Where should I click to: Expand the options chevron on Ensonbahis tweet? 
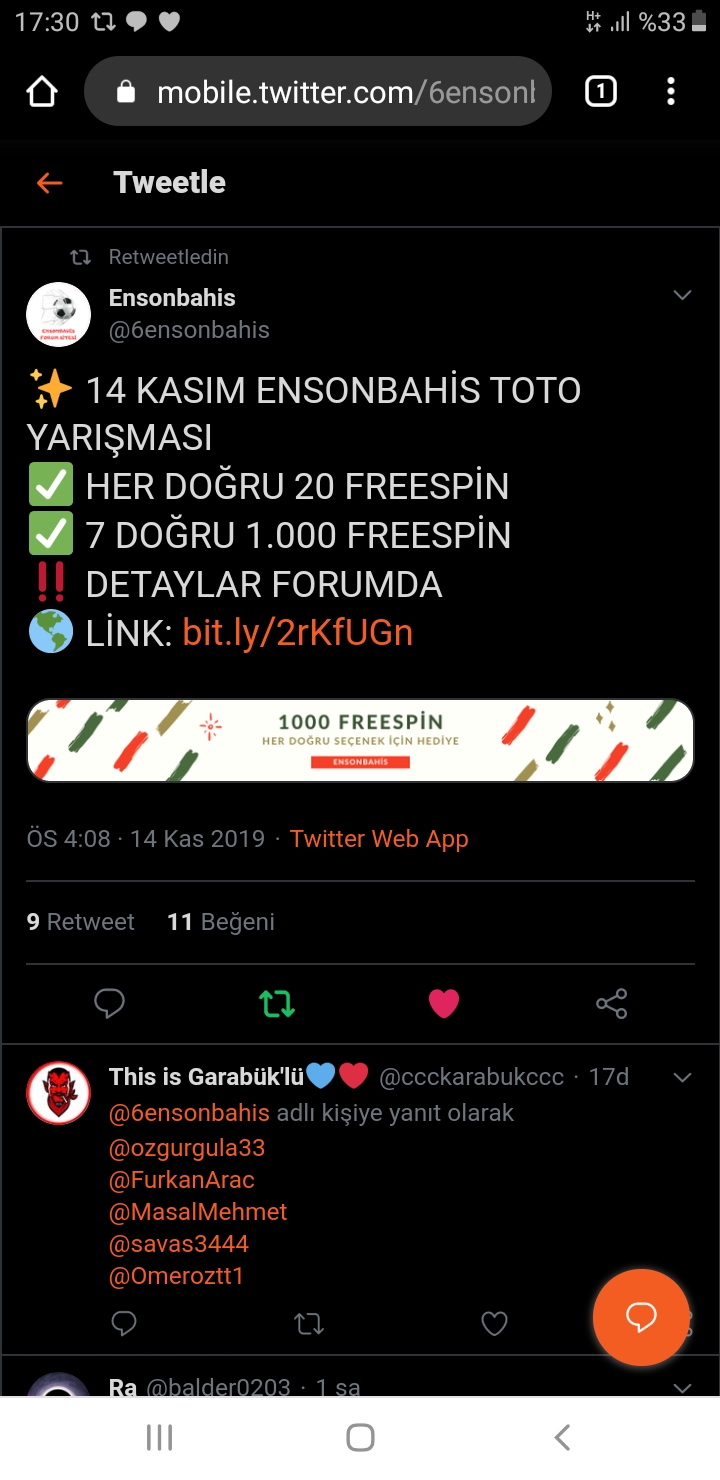coord(682,295)
